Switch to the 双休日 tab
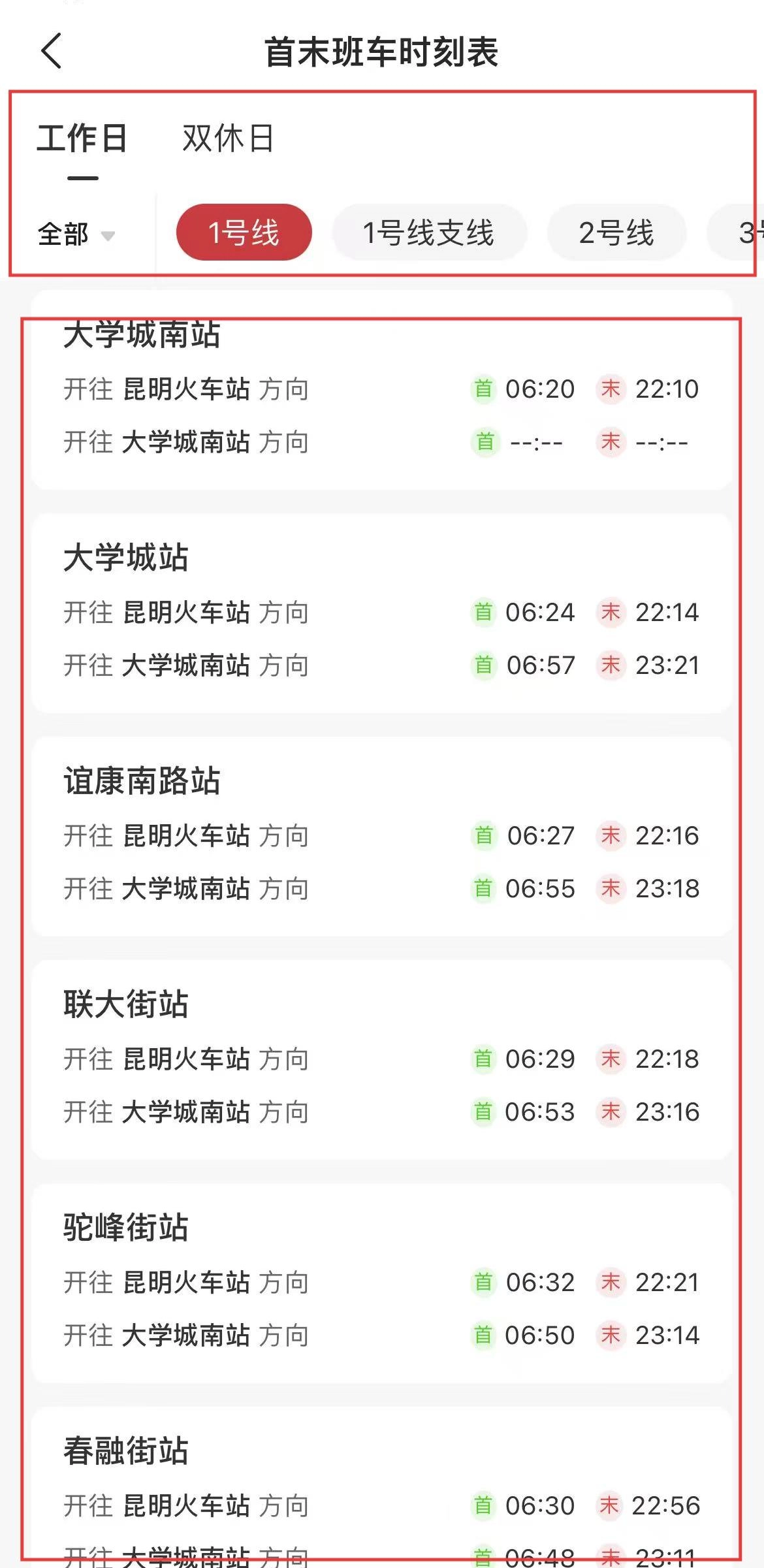This screenshot has width=764, height=1568. [228, 138]
